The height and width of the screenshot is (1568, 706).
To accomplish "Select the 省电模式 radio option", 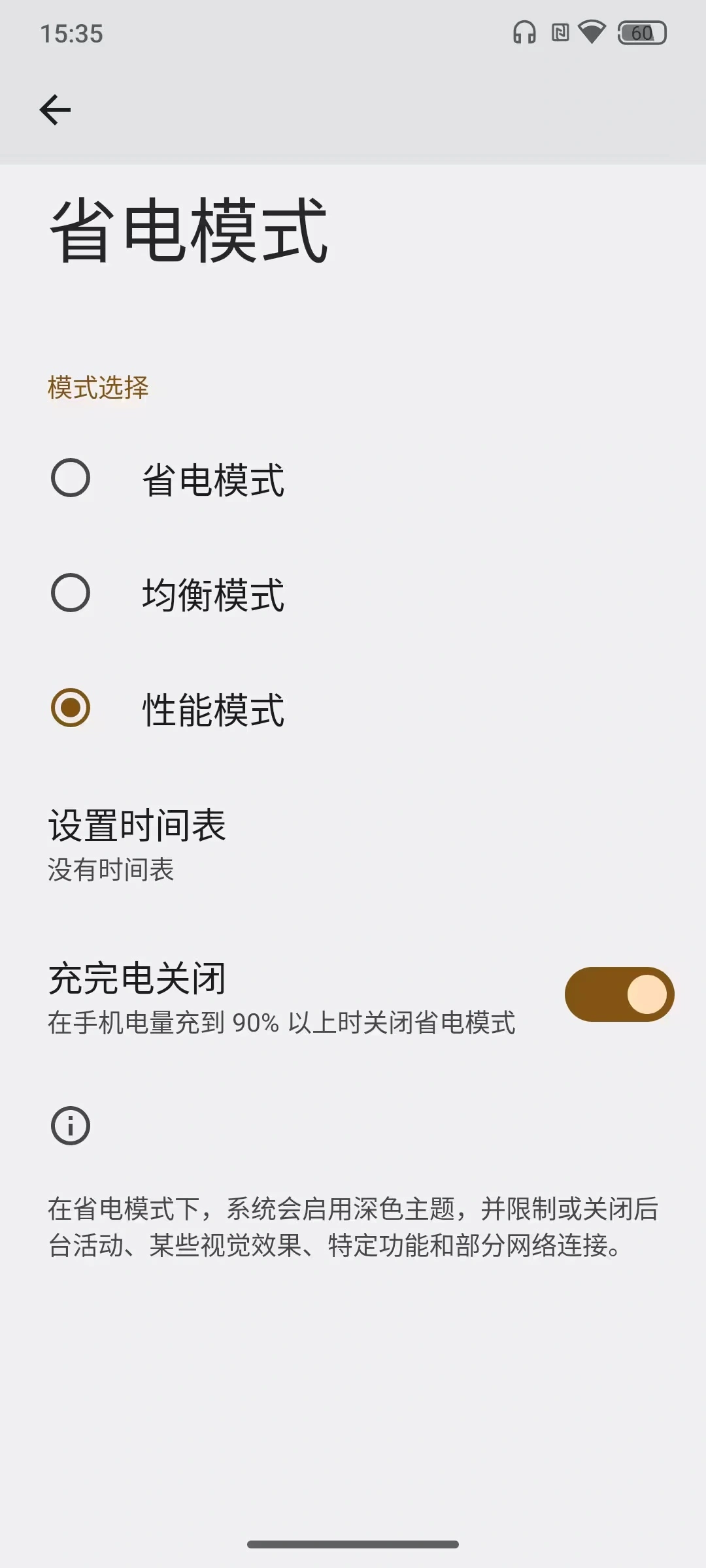I will coord(71,478).
